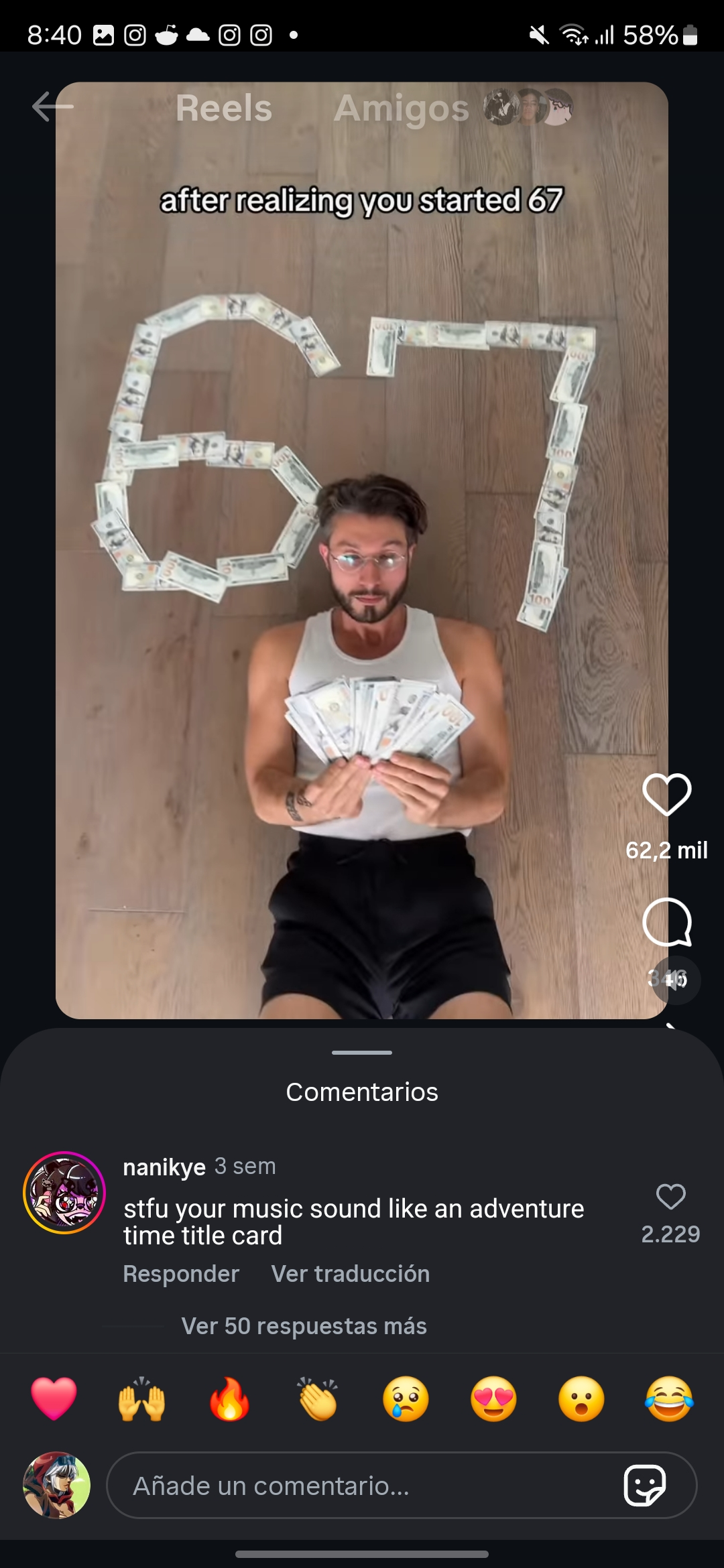724x1568 pixels.
Task: Switch to the Reels tab
Action: coord(224,109)
